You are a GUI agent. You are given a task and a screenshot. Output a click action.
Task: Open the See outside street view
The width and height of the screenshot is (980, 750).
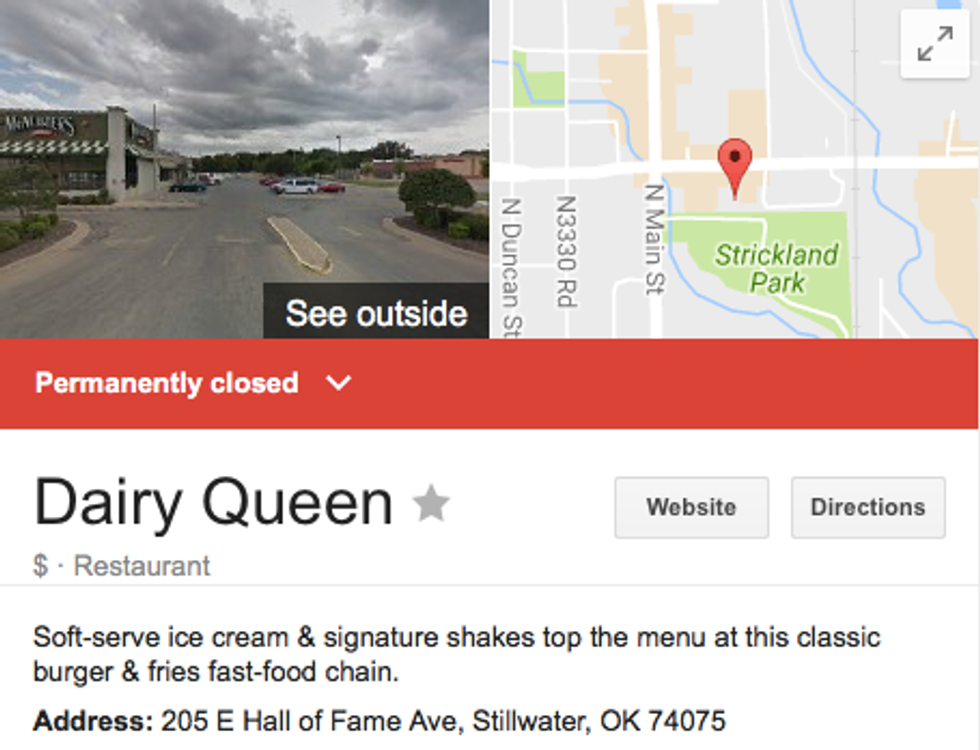(376, 313)
